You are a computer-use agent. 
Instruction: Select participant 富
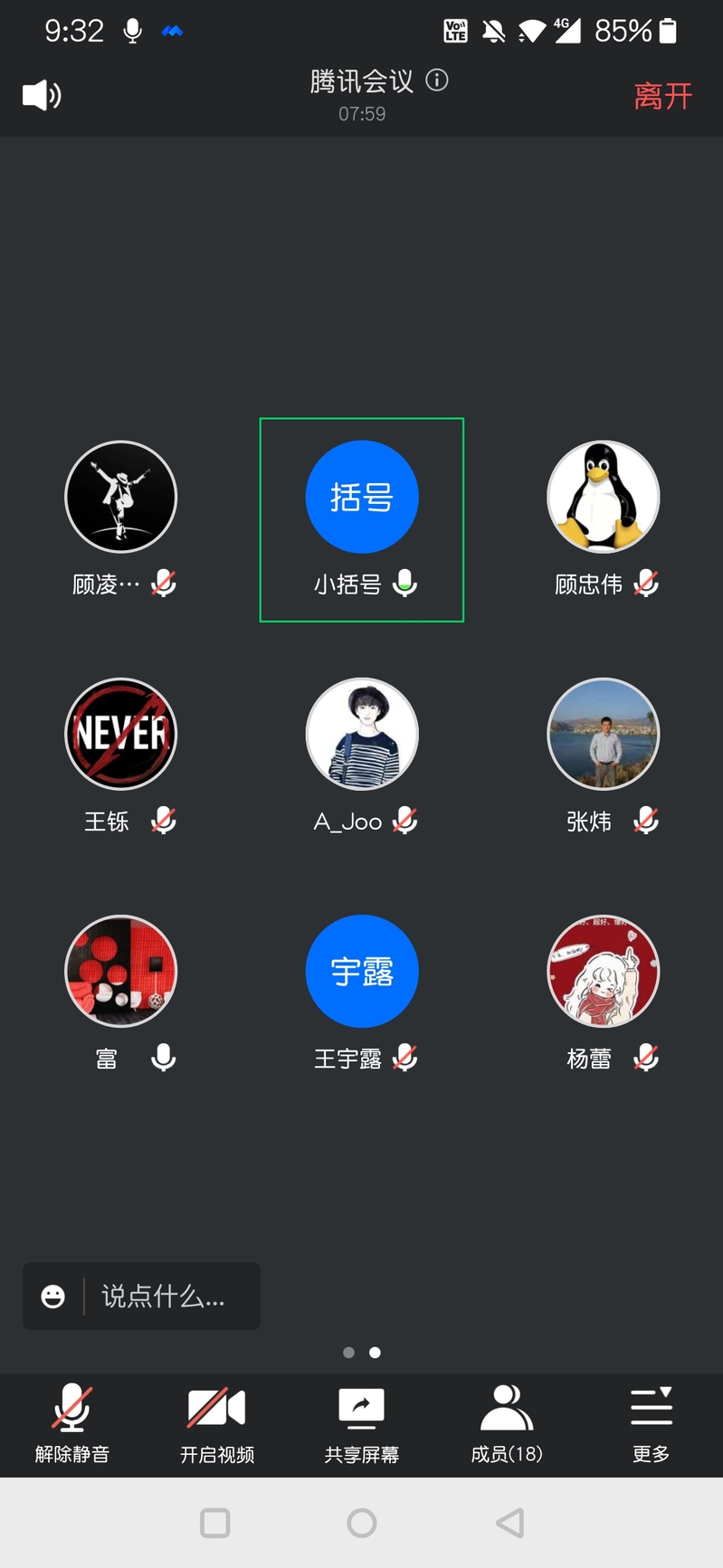(121, 972)
